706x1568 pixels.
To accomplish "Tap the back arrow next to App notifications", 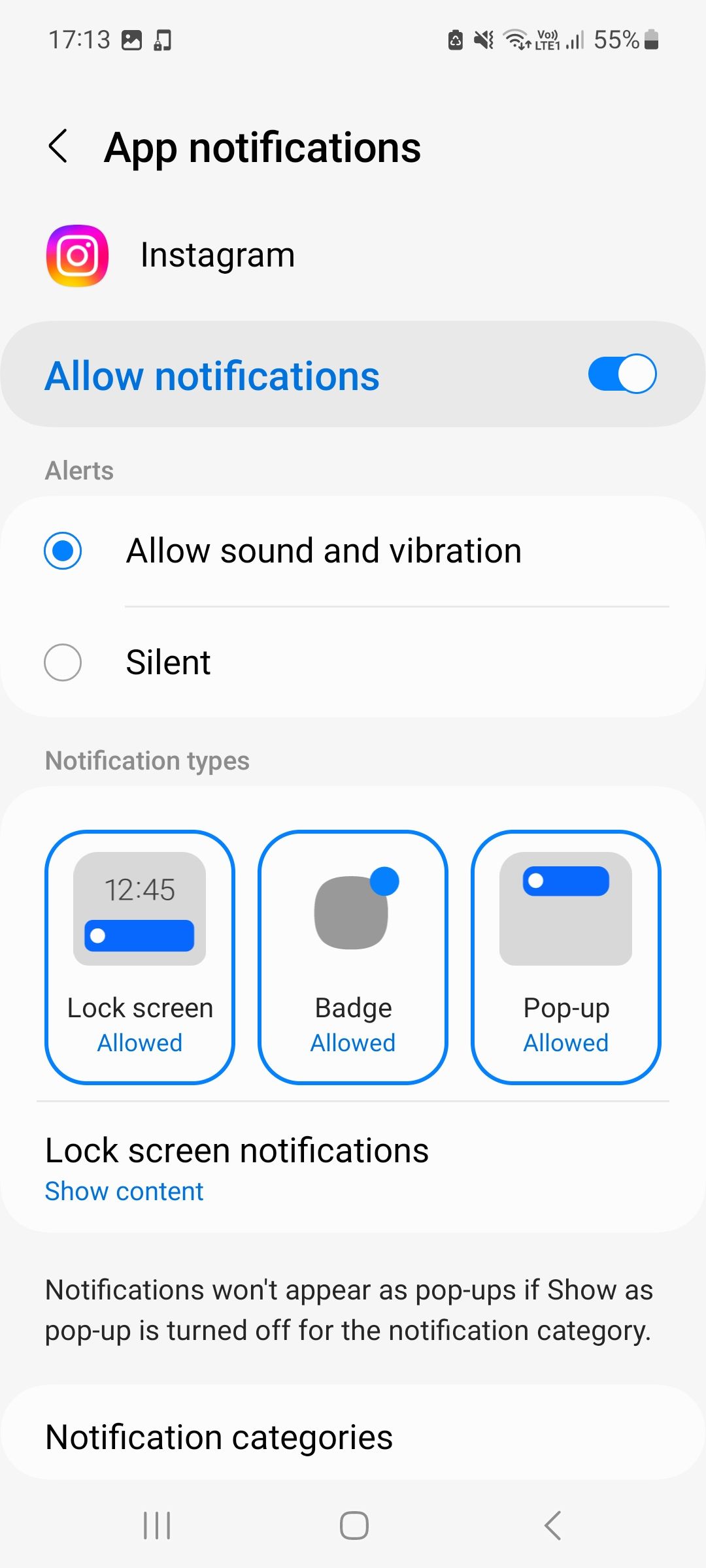I will click(58, 146).
